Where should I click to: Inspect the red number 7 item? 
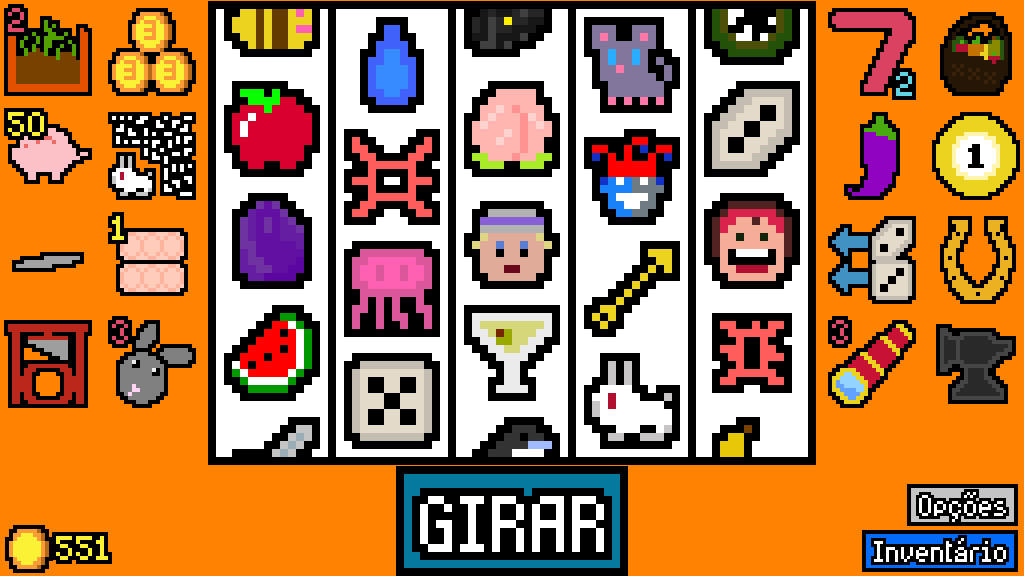[872, 53]
